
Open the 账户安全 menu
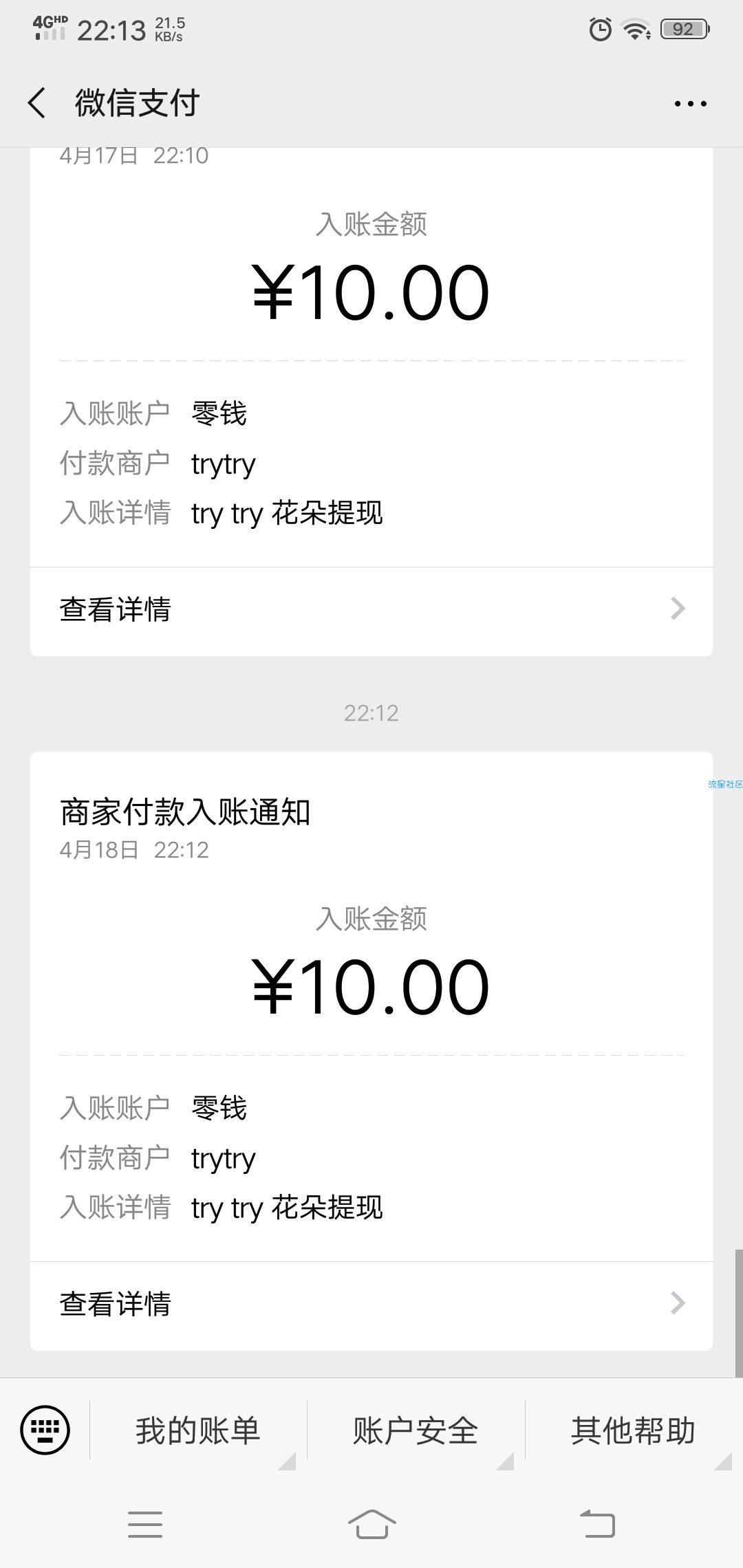point(416,1431)
